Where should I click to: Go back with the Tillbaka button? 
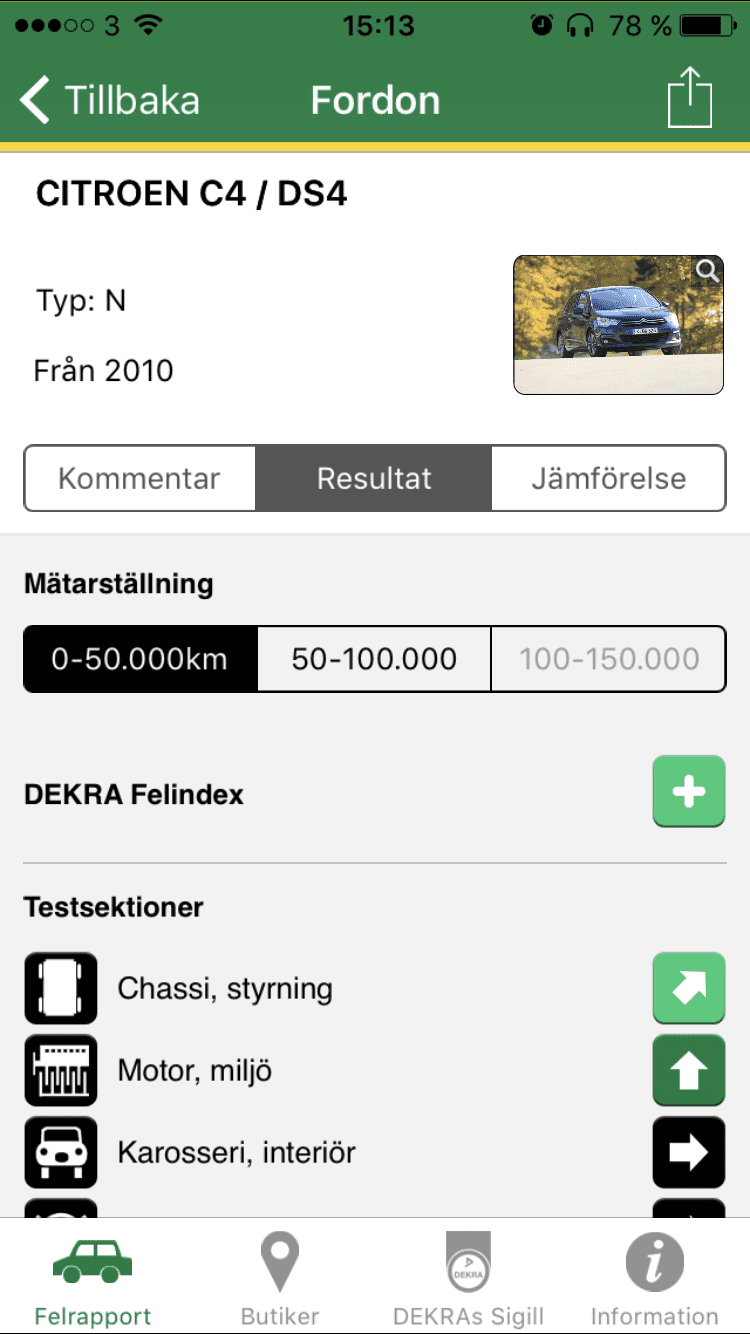[x=109, y=101]
